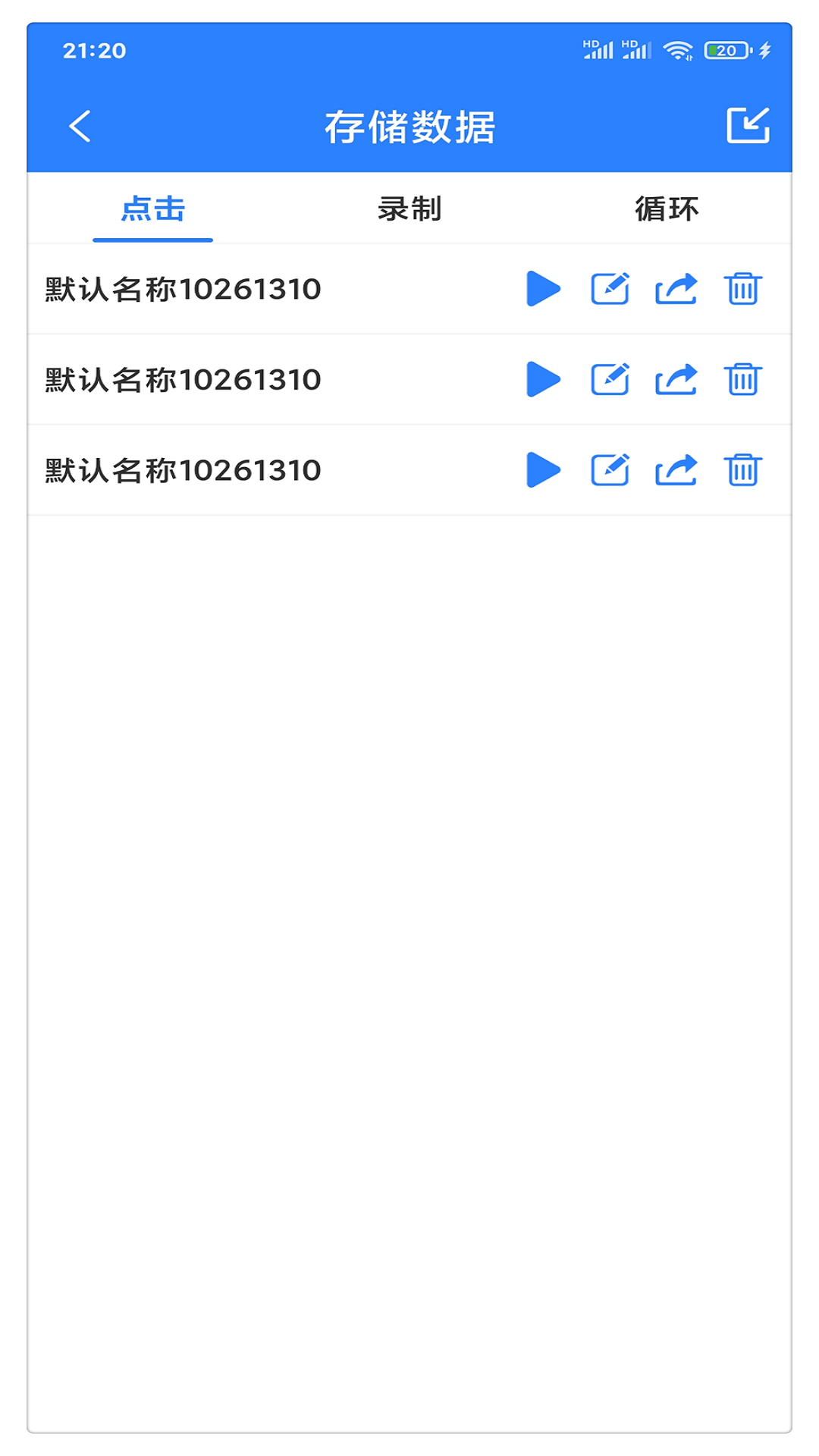Share the second saved script
819x1456 pixels.
(x=676, y=379)
